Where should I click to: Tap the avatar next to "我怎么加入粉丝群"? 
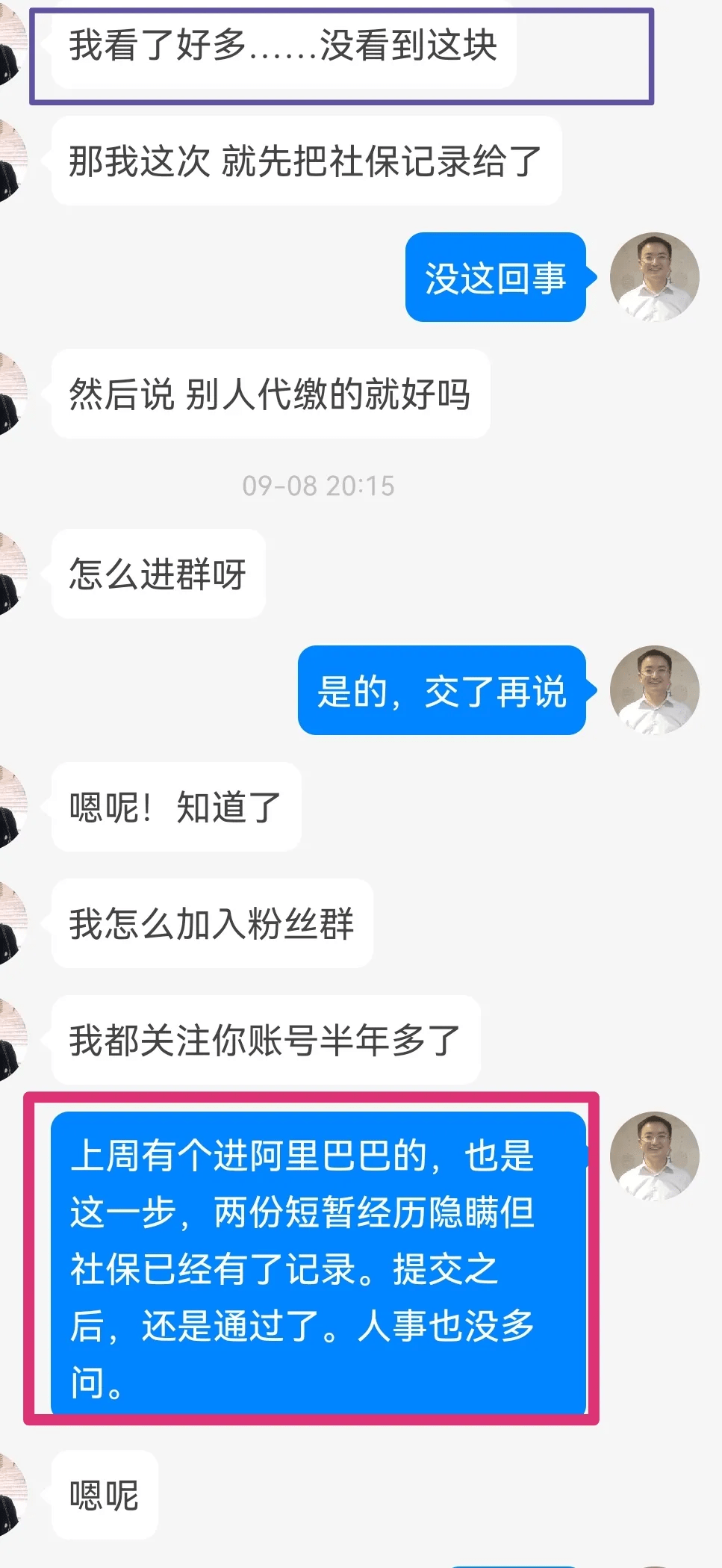[x=12, y=923]
